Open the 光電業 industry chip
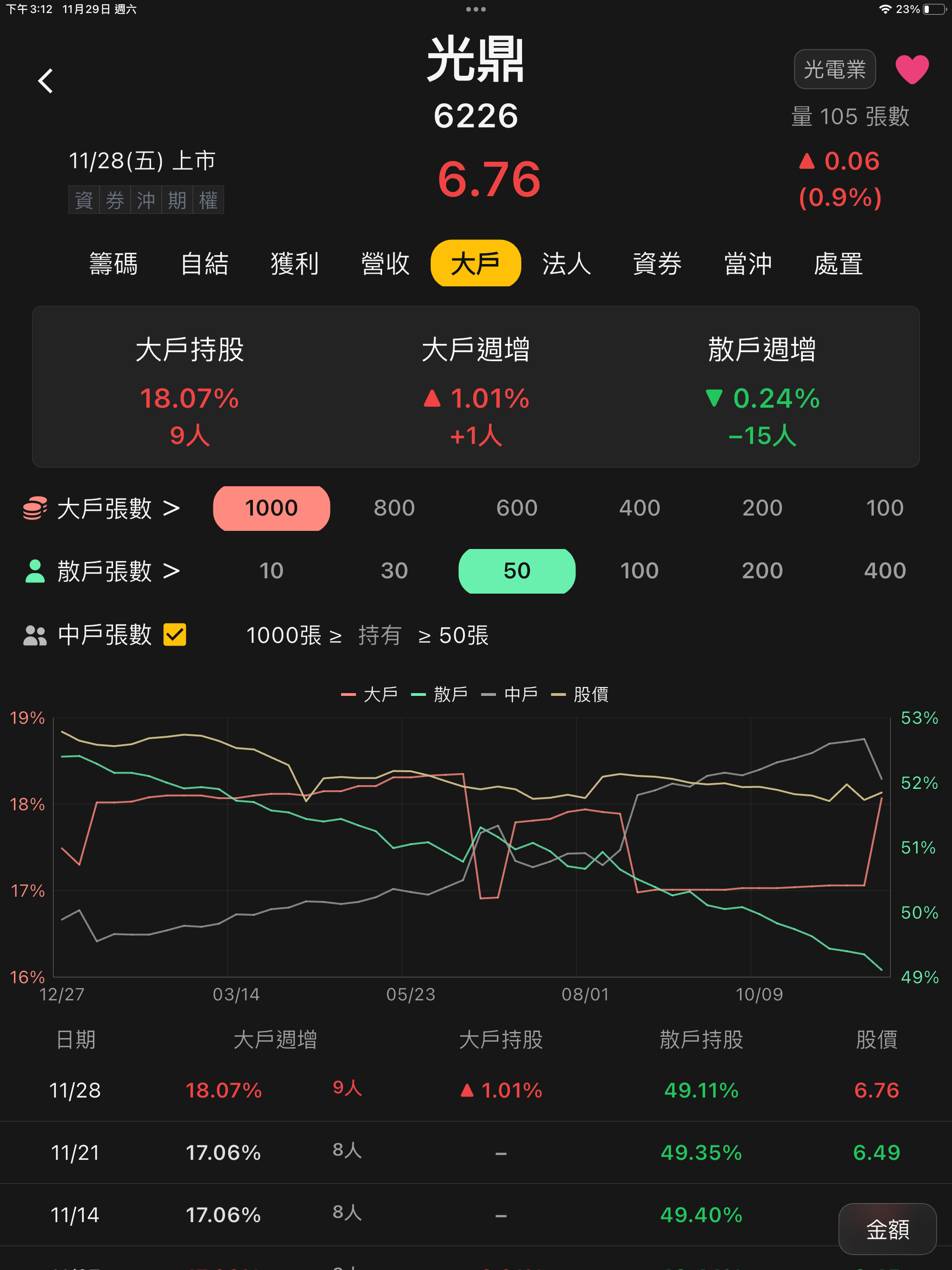952x1270 pixels. coord(834,69)
